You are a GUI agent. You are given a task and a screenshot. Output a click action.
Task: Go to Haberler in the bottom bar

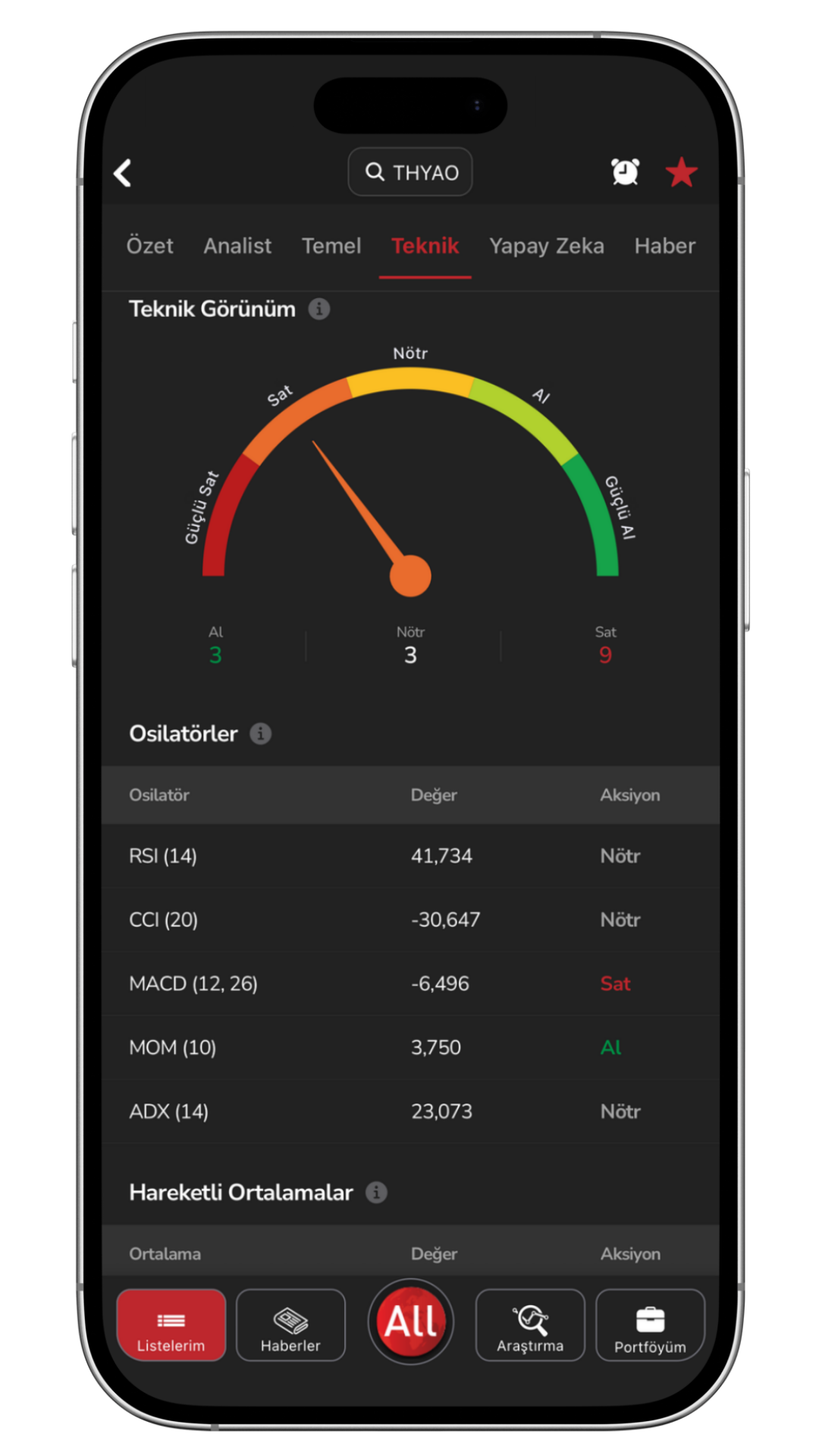pos(290,1325)
